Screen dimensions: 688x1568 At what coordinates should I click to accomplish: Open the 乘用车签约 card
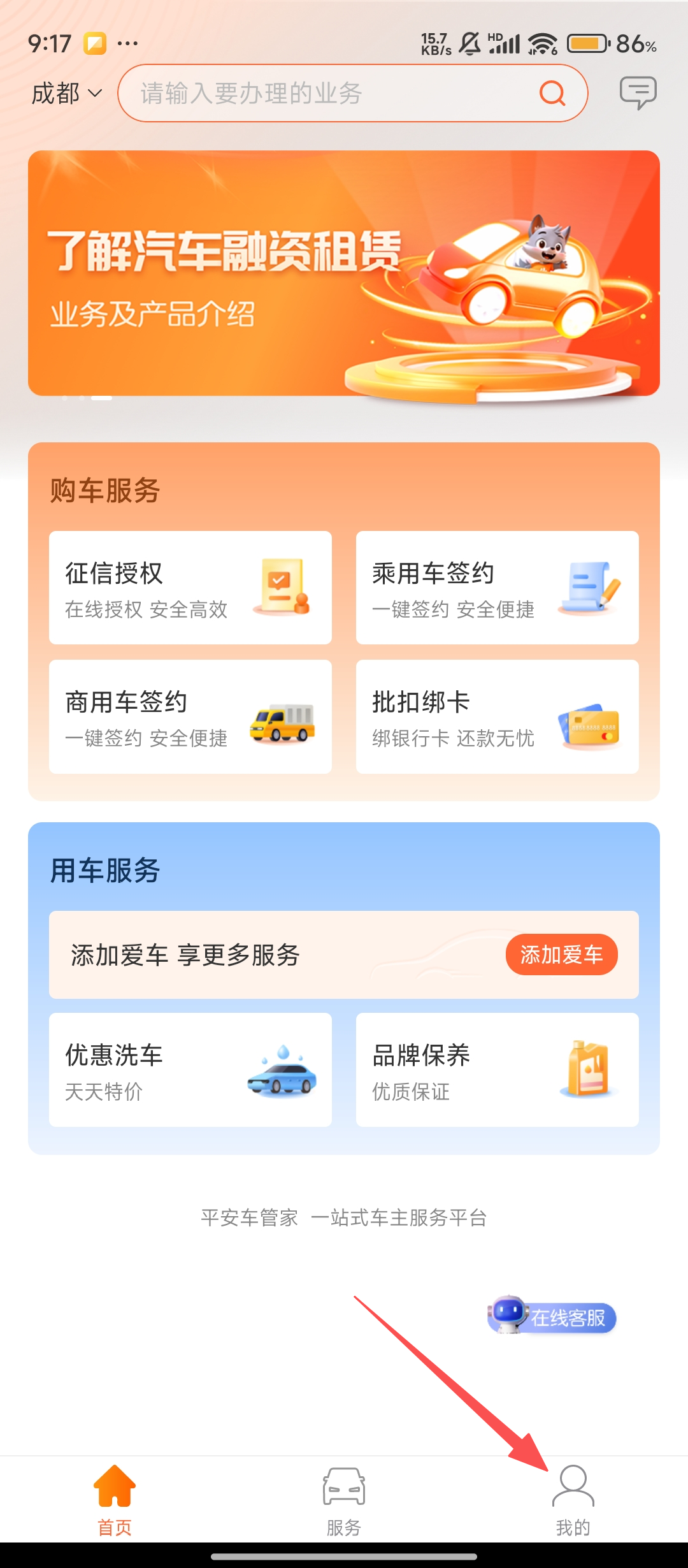(x=497, y=588)
